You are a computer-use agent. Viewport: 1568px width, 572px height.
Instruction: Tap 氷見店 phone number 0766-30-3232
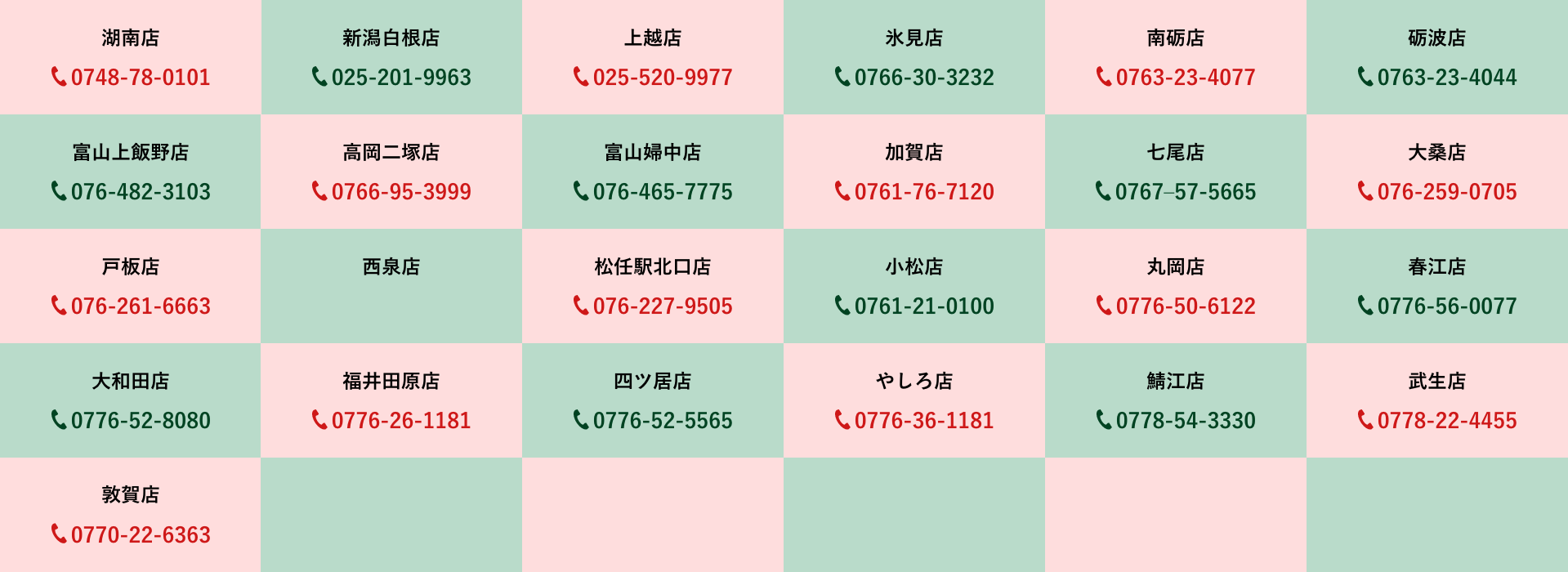[x=914, y=78]
